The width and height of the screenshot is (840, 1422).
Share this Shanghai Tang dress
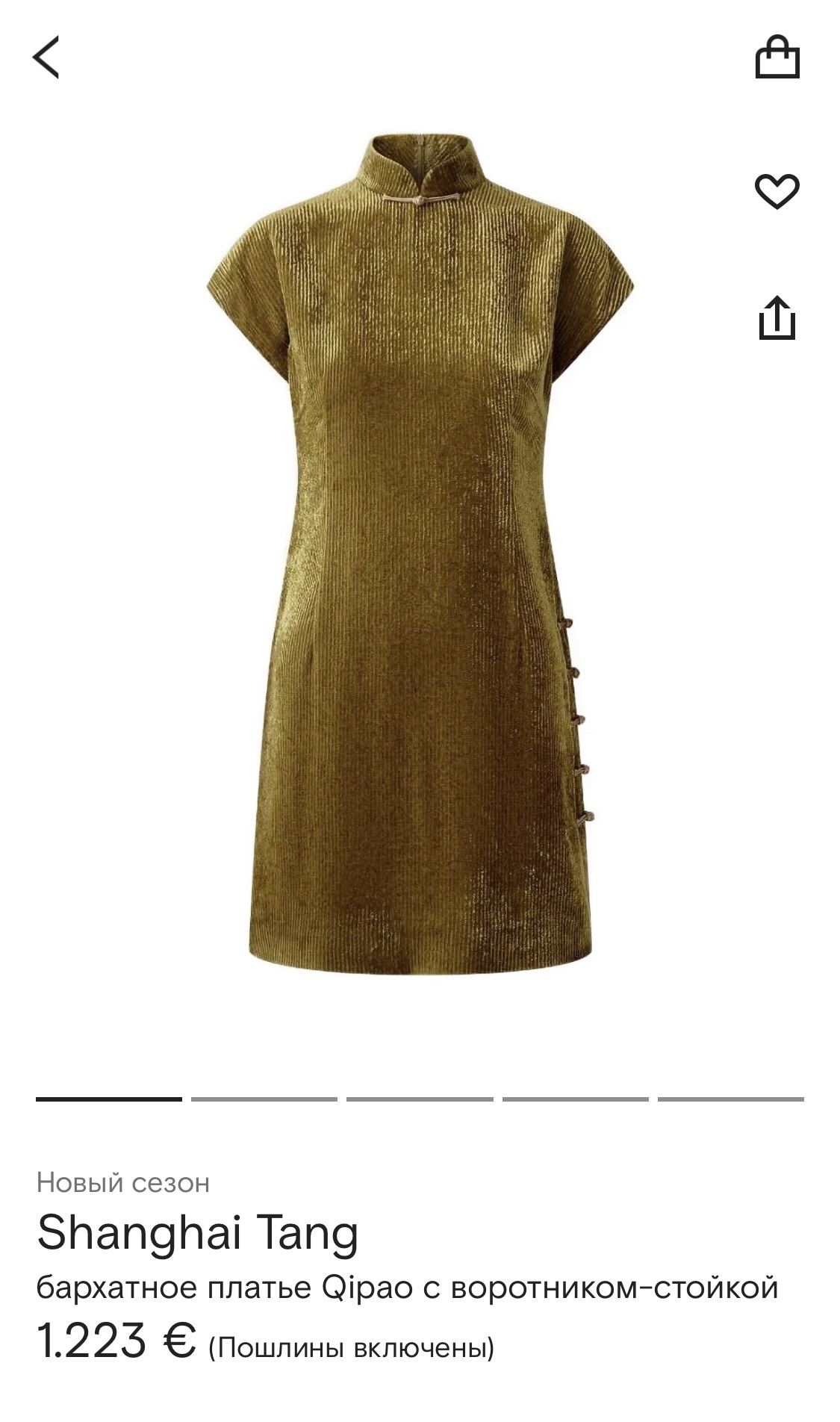pos(777,318)
